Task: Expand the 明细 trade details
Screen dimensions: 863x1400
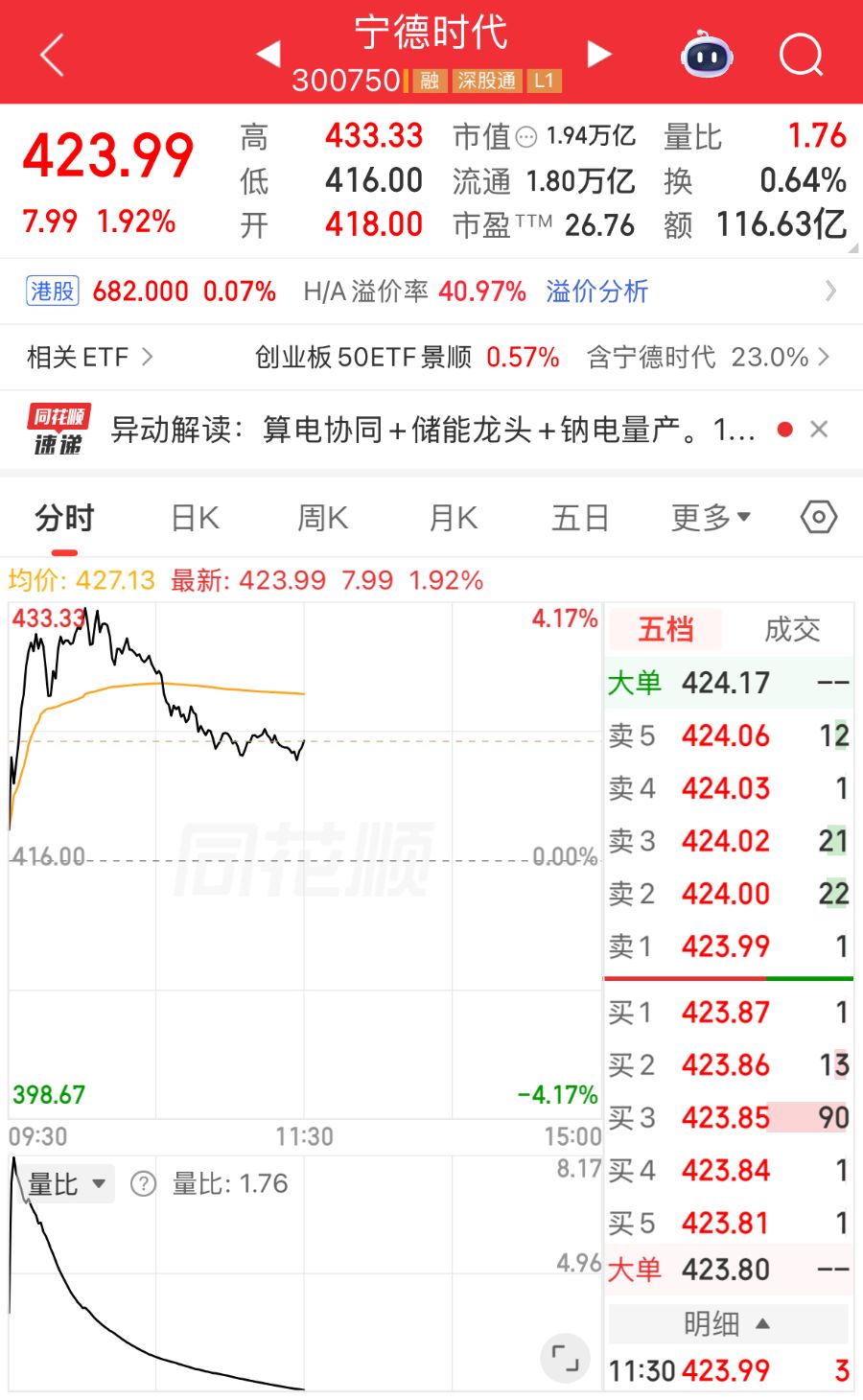Action: click(x=727, y=1324)
